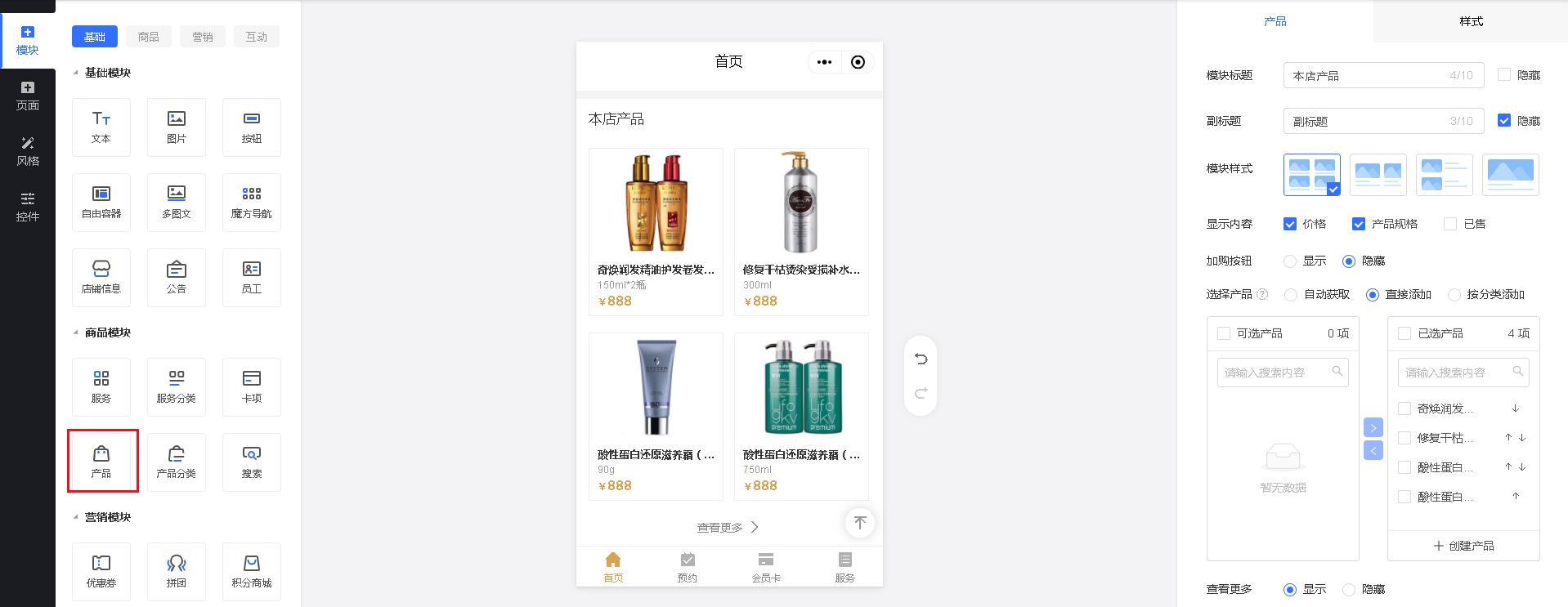Choose 自动获取 for 选择产品

1291,295
